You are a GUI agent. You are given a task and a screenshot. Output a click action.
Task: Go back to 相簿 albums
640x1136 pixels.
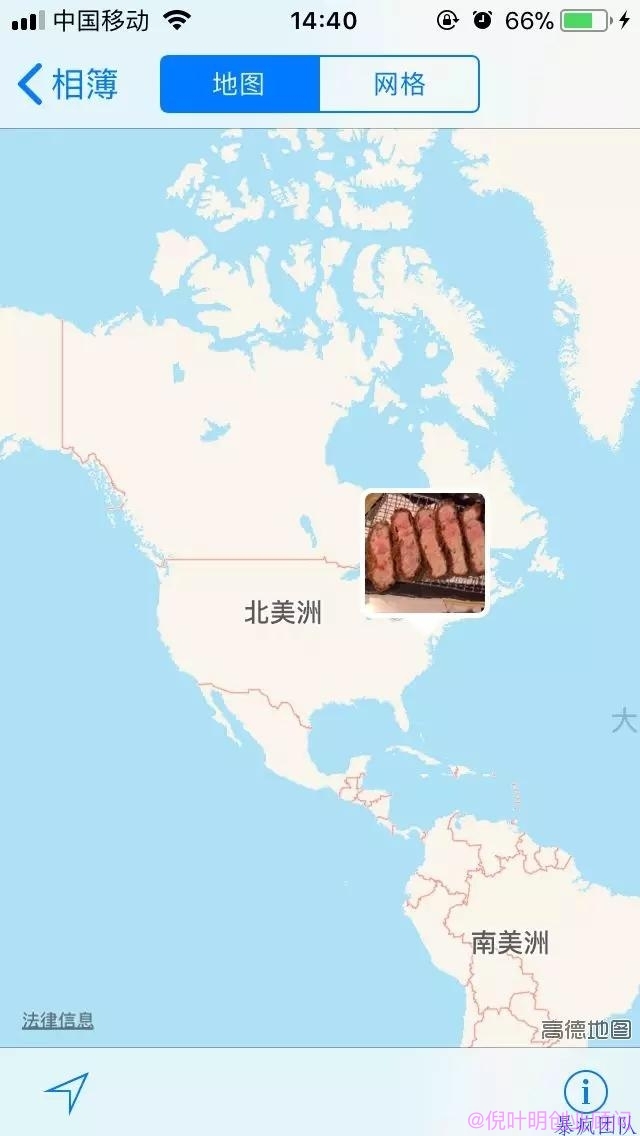68,85
